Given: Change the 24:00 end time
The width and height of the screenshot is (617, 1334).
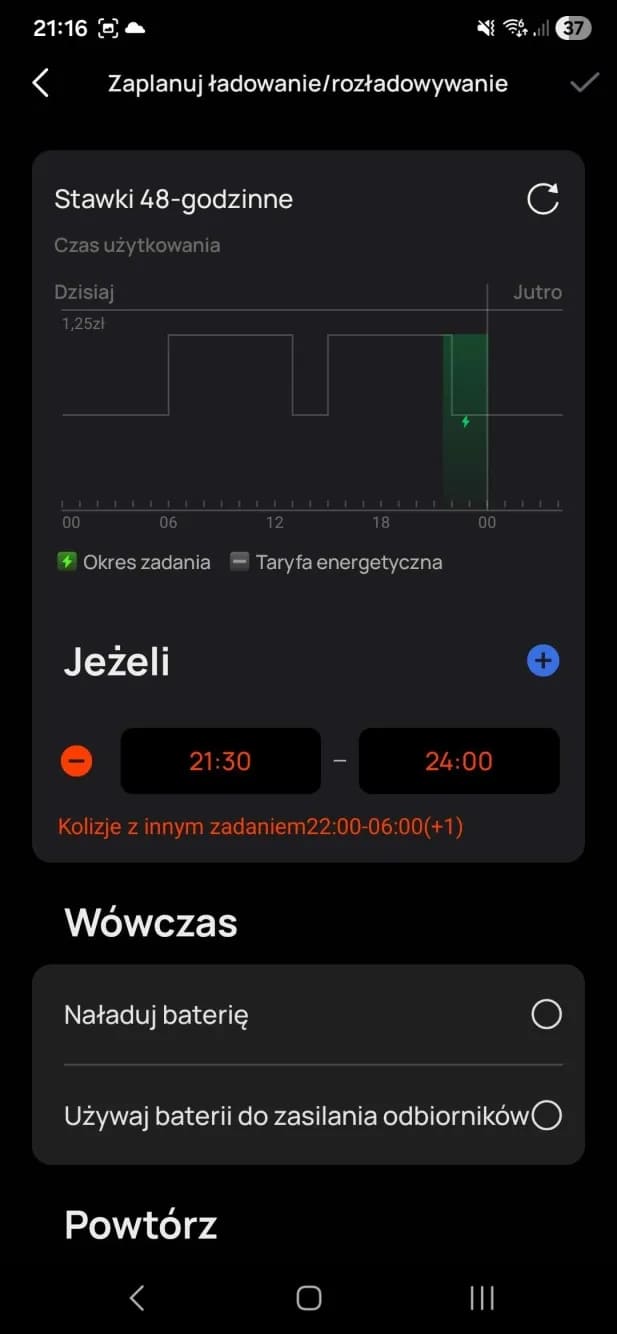Looking at the screenshot, I should (459, 761).
